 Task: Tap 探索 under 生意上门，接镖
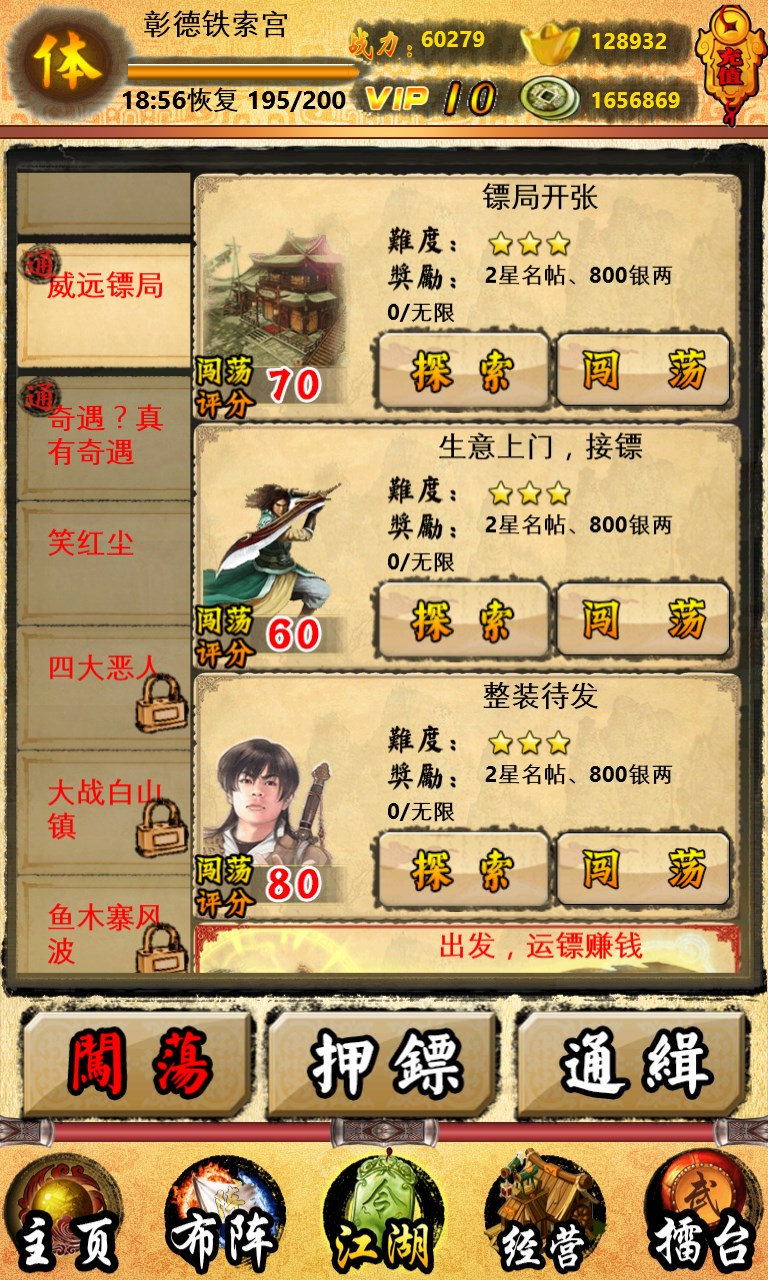[462, 620]
